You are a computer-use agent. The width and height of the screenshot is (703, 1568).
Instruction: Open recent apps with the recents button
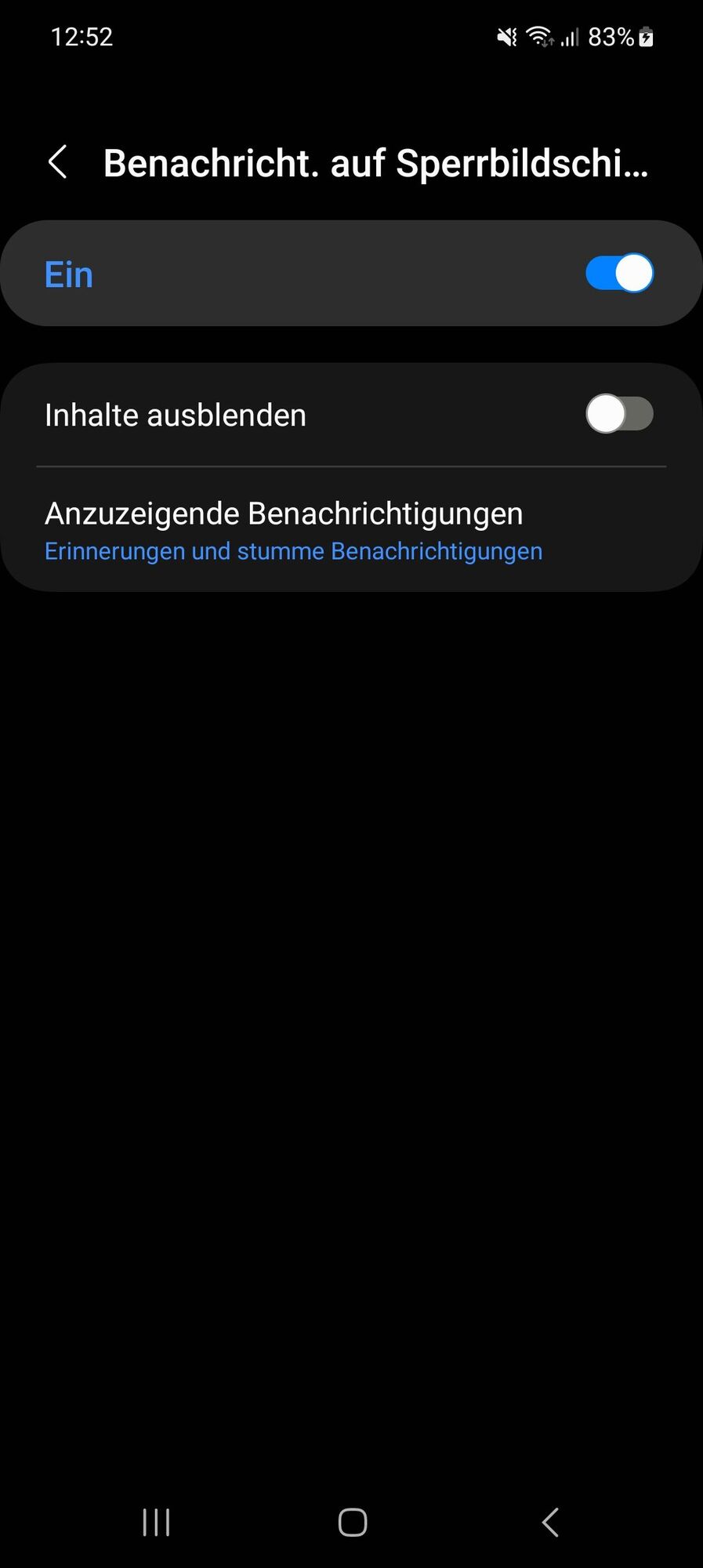155,1522
